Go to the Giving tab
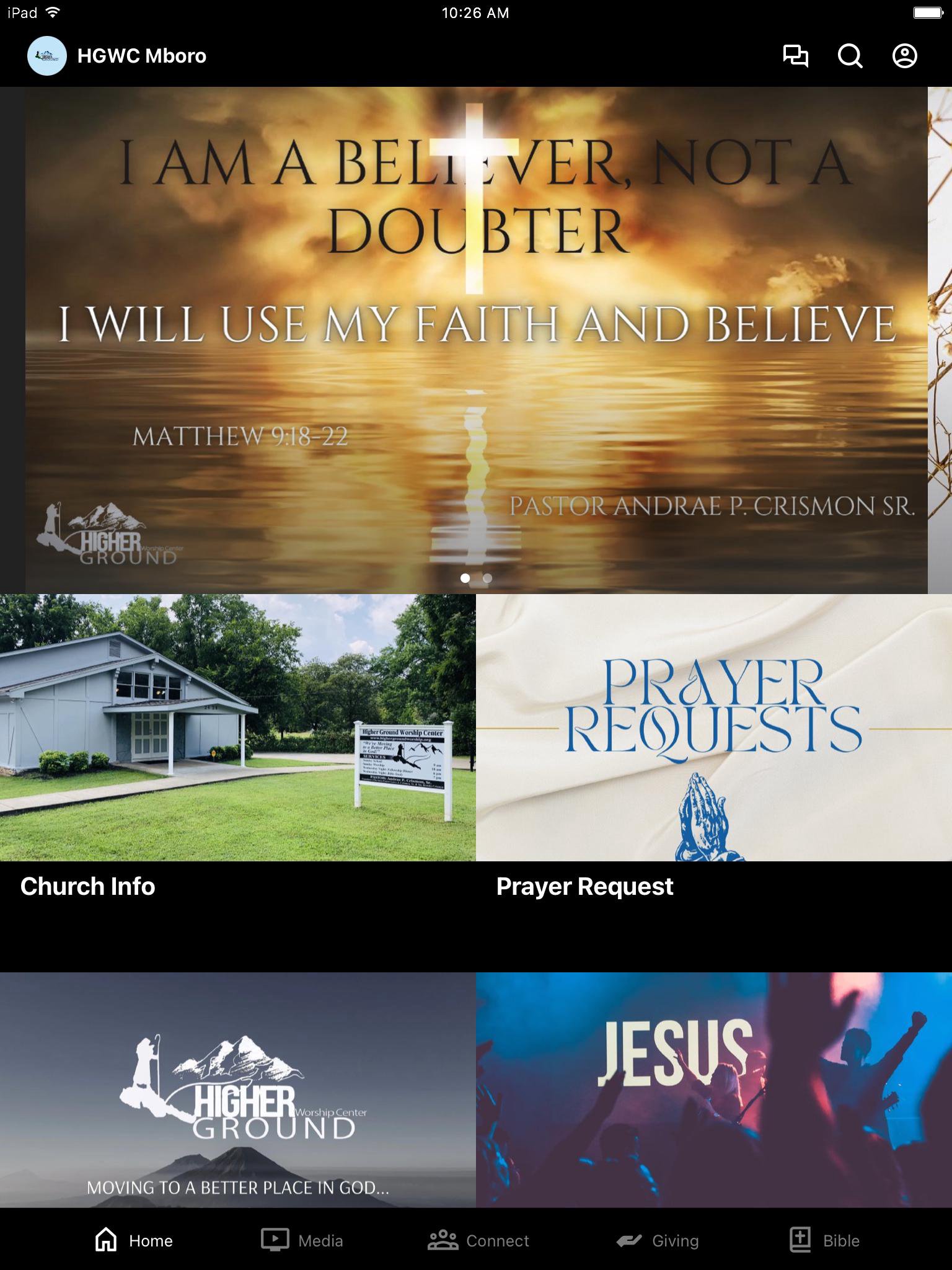 coord(658,1240)
